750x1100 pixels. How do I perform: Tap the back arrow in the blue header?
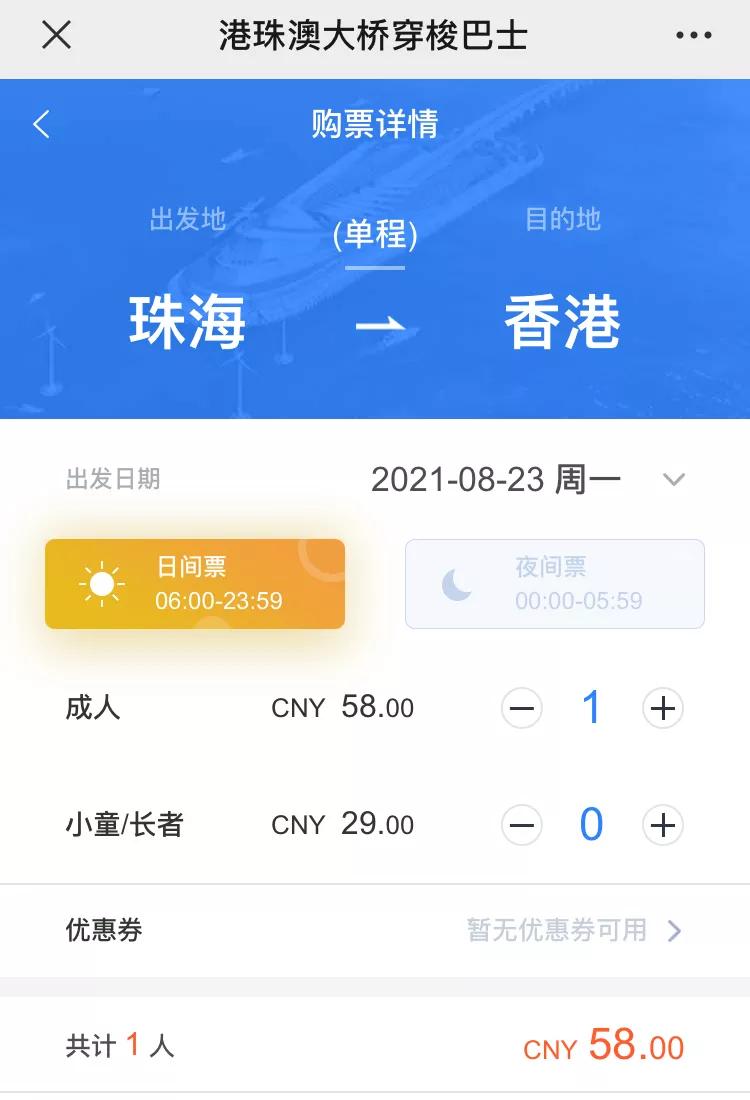click(40, 122)
